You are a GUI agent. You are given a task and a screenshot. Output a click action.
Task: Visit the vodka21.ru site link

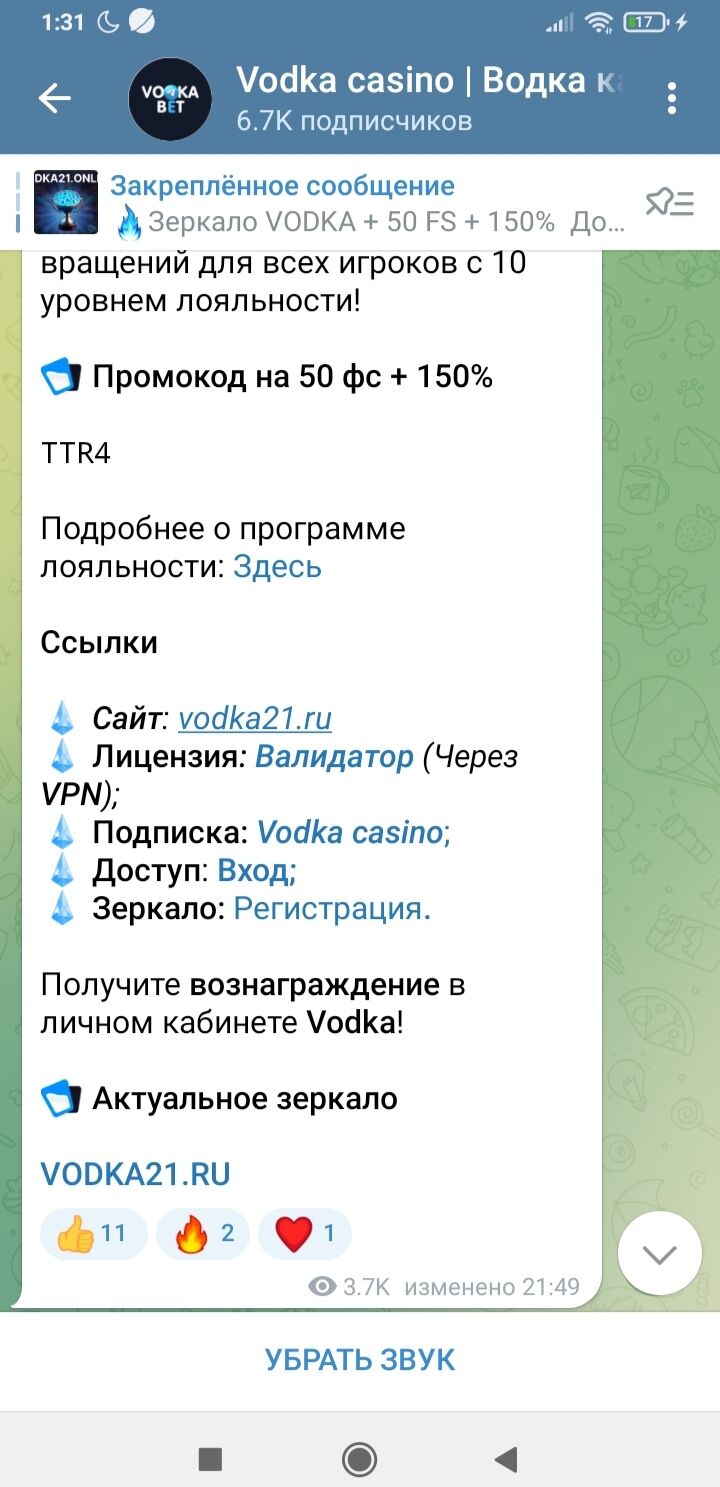point(254,719)
